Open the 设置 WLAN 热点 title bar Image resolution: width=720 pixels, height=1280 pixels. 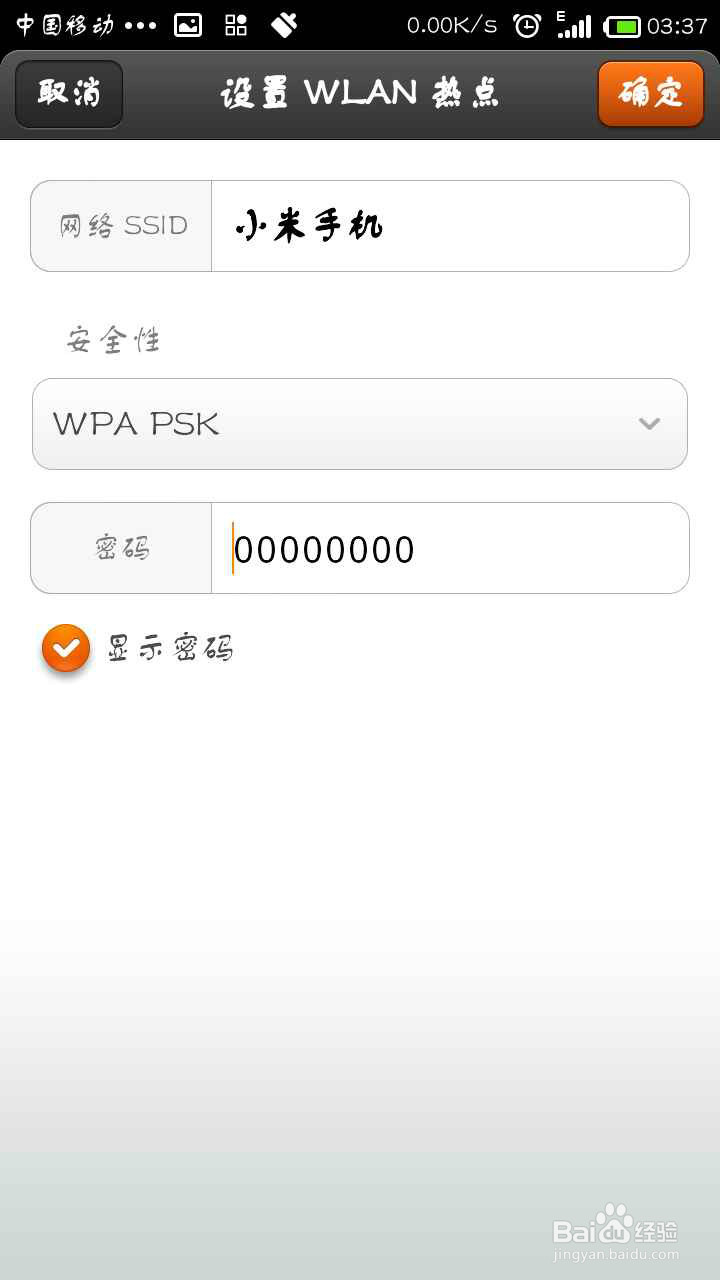pos(360,93)
